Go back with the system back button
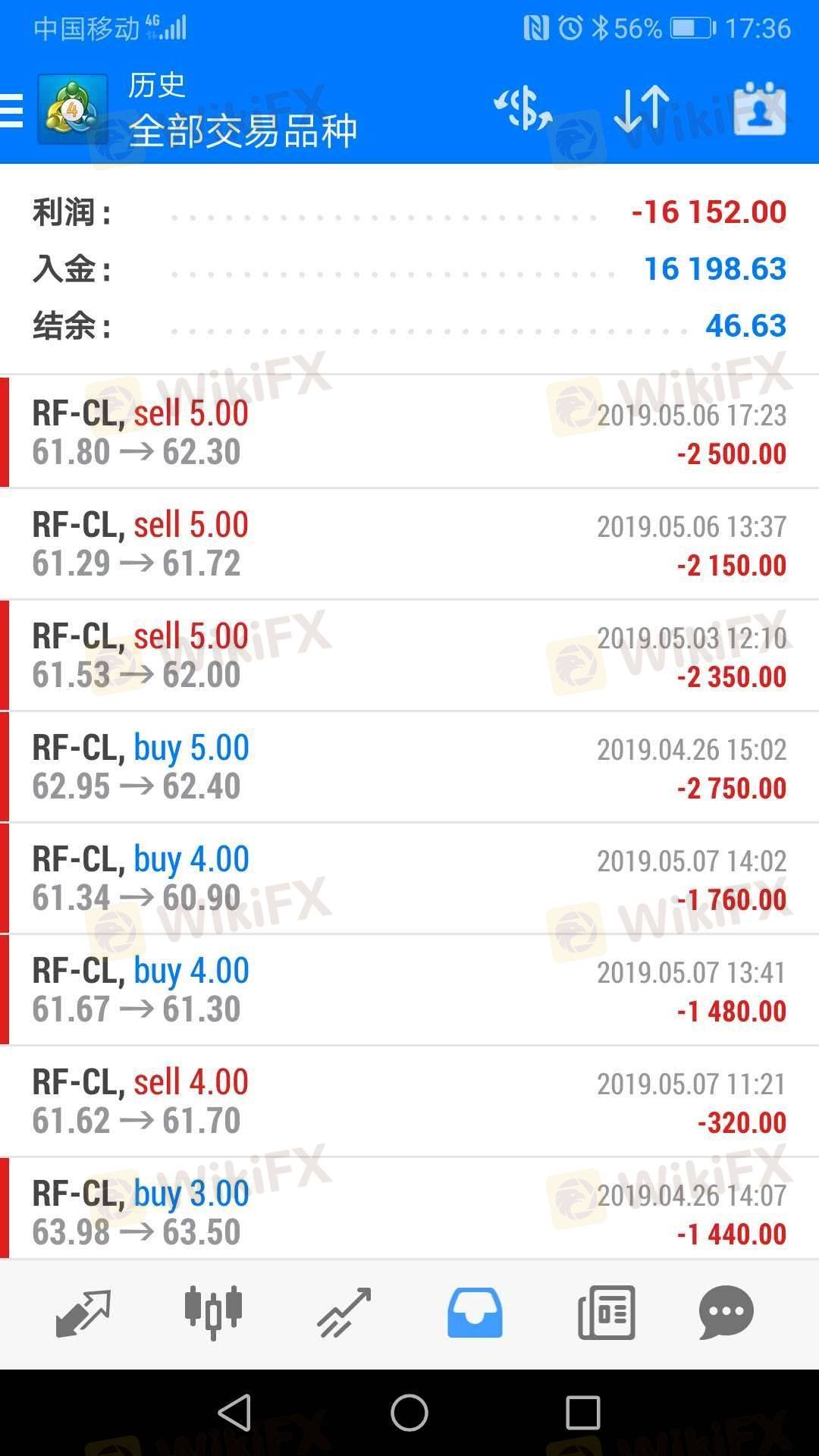The image size is (819, 1456). coord(235,1412)
